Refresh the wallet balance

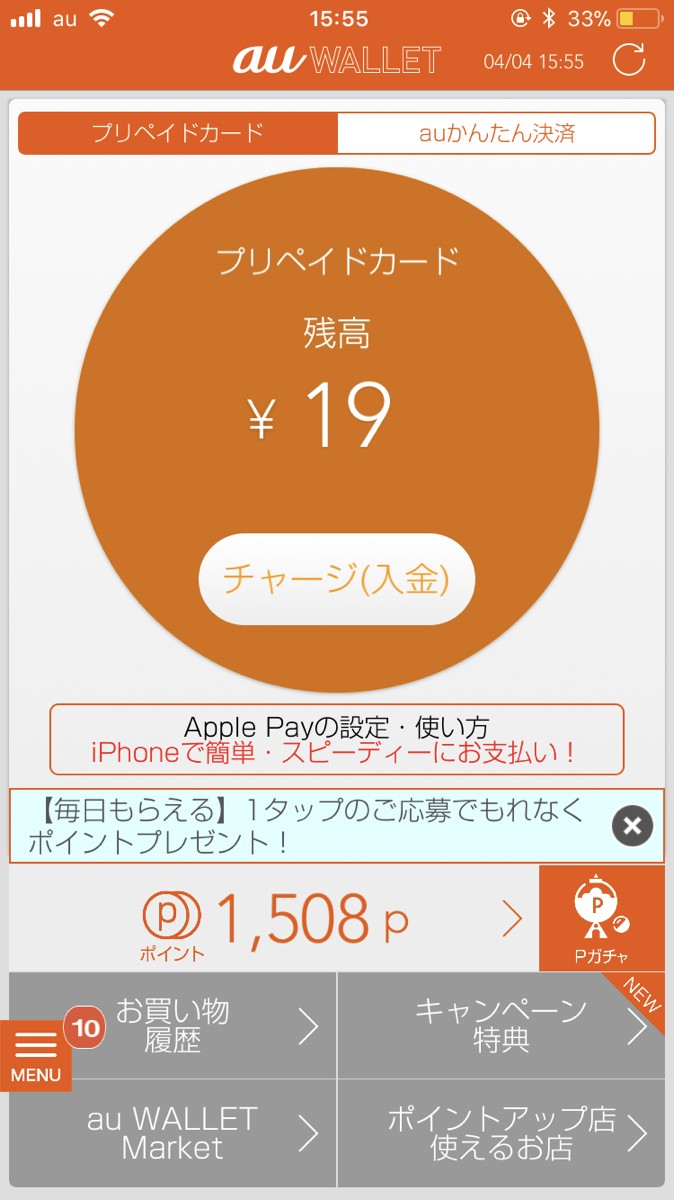pyautogui.click(x=629, y=59)
